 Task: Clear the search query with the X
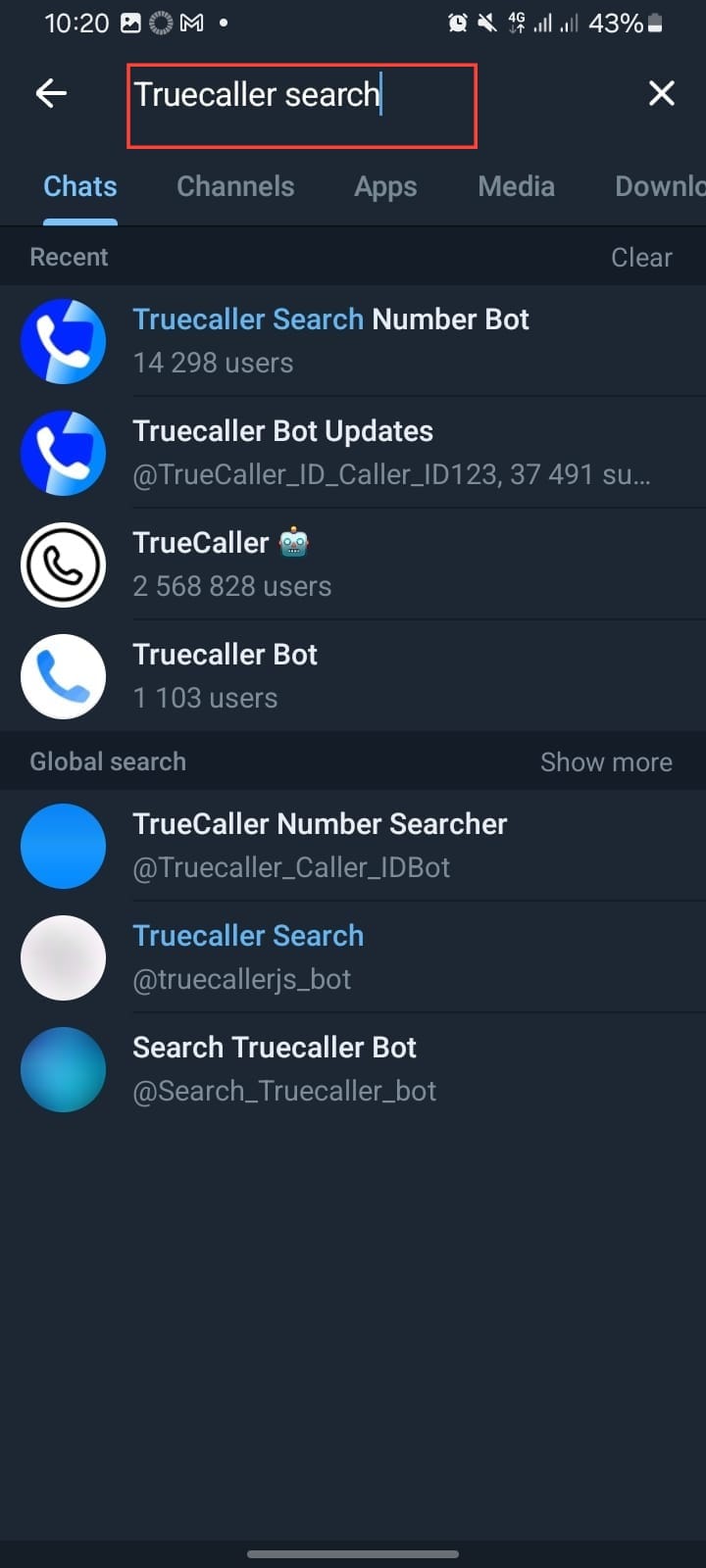(x=662, y=94)
